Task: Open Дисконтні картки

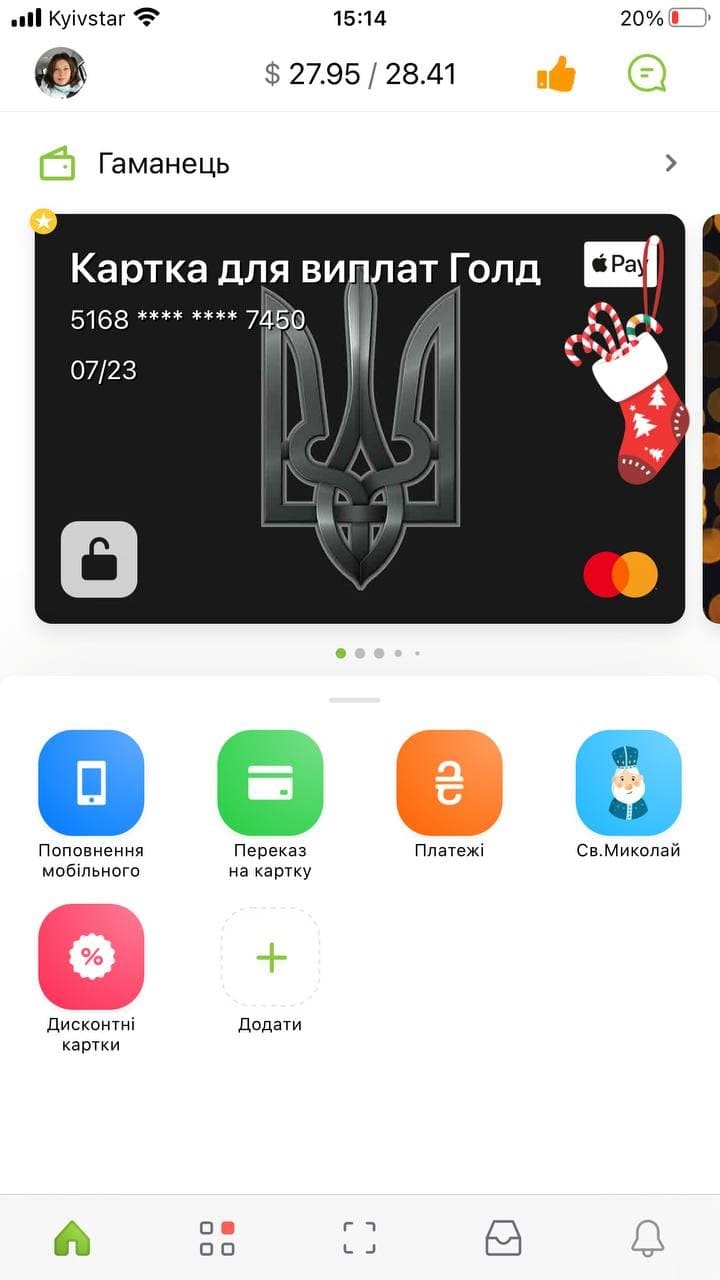Action: (x=91, y=957)
